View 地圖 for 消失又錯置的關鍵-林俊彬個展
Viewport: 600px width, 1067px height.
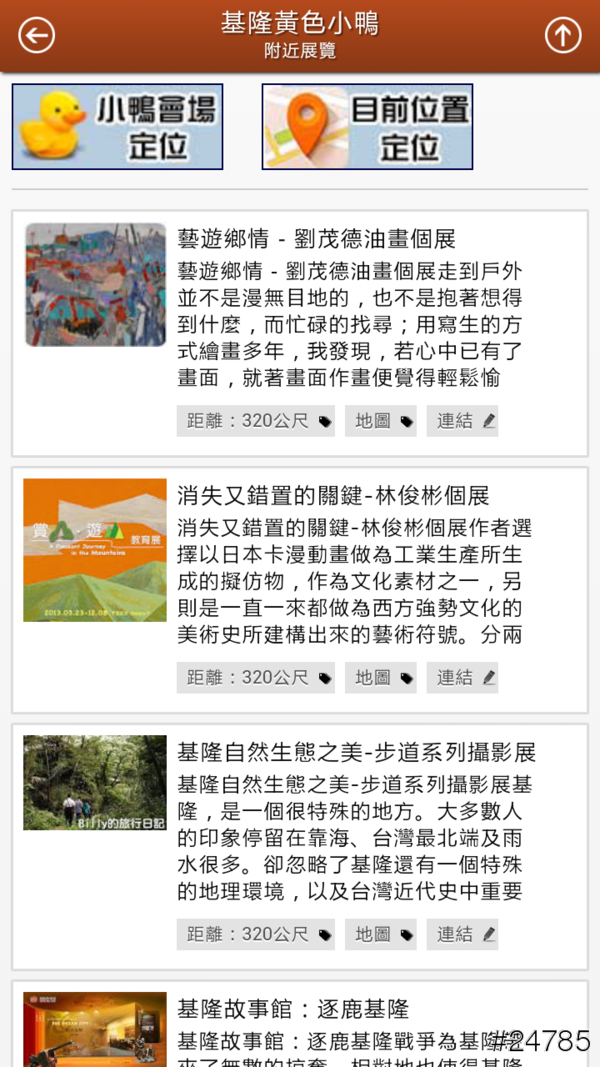click(x=381, y=678)
